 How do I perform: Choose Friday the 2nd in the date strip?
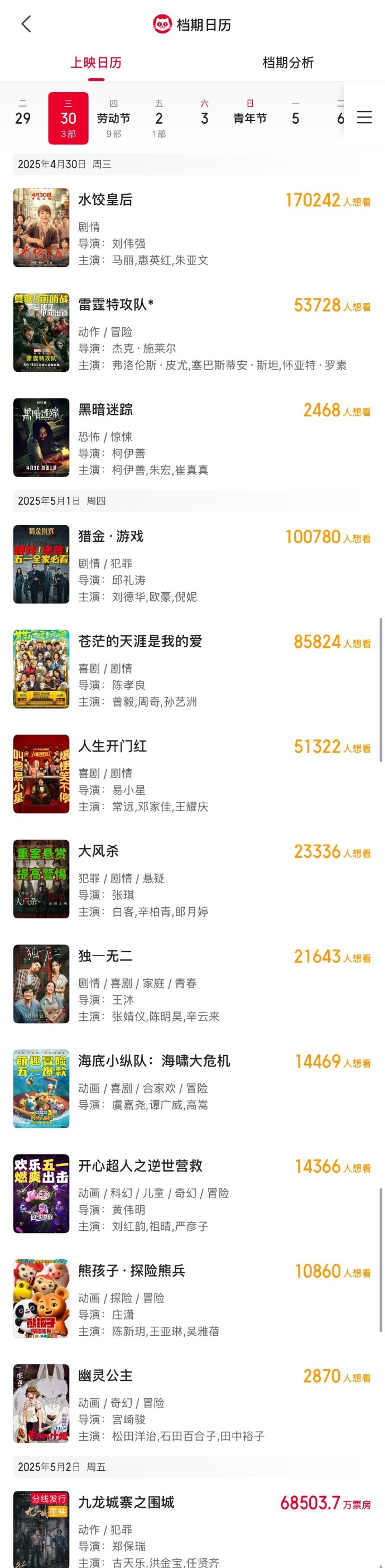(159, 118)
